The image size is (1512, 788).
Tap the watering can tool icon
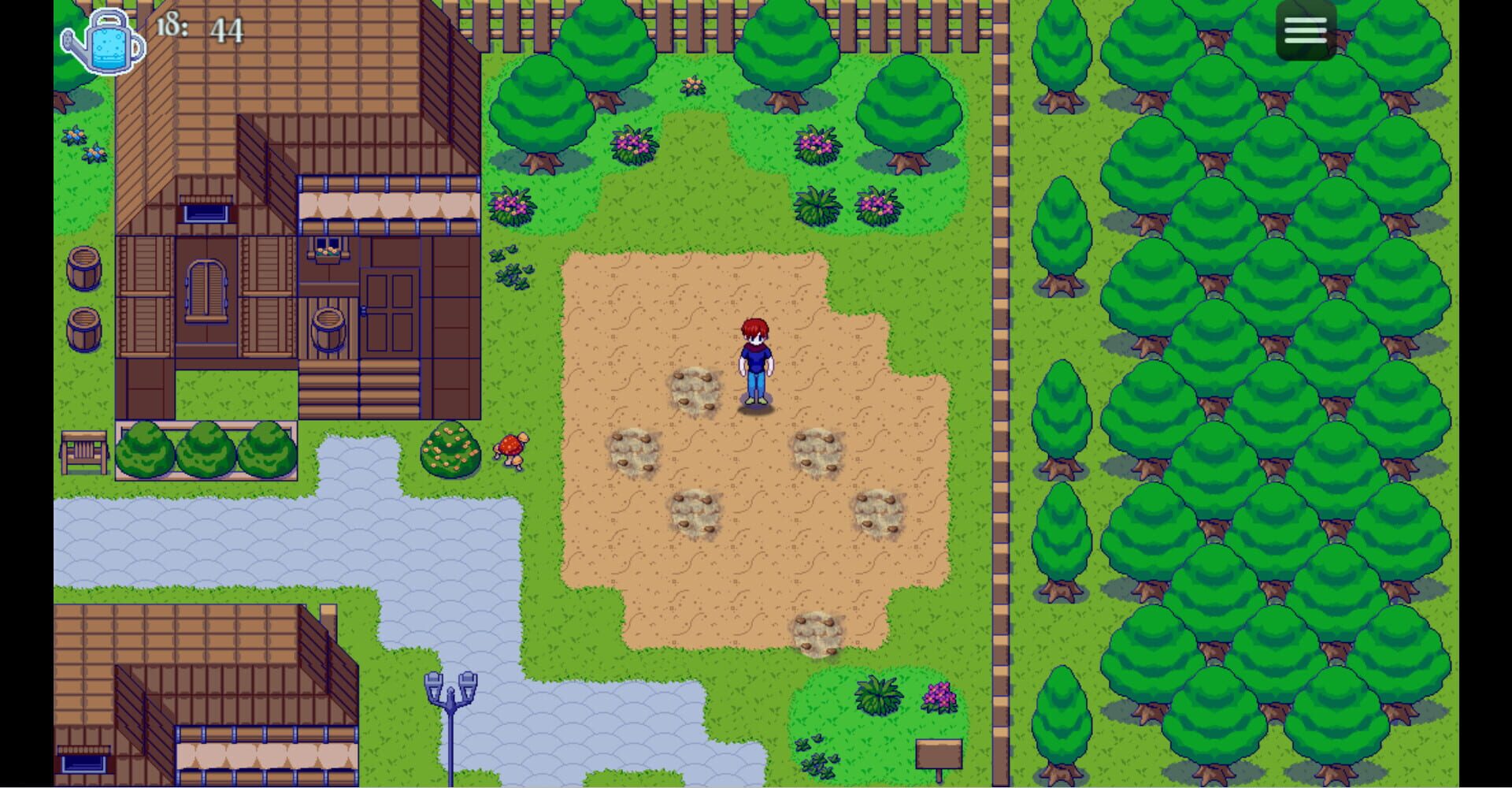coord(105,42)
